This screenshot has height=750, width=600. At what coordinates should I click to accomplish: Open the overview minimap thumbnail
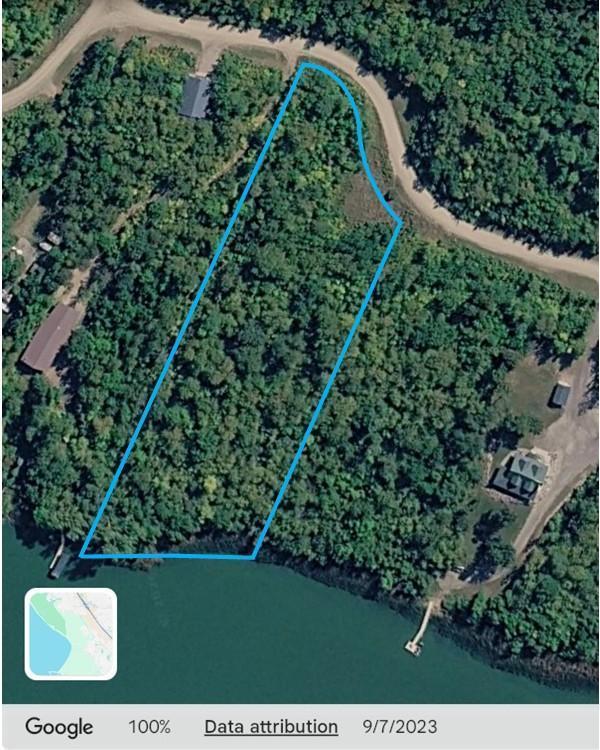coord(70,634)
